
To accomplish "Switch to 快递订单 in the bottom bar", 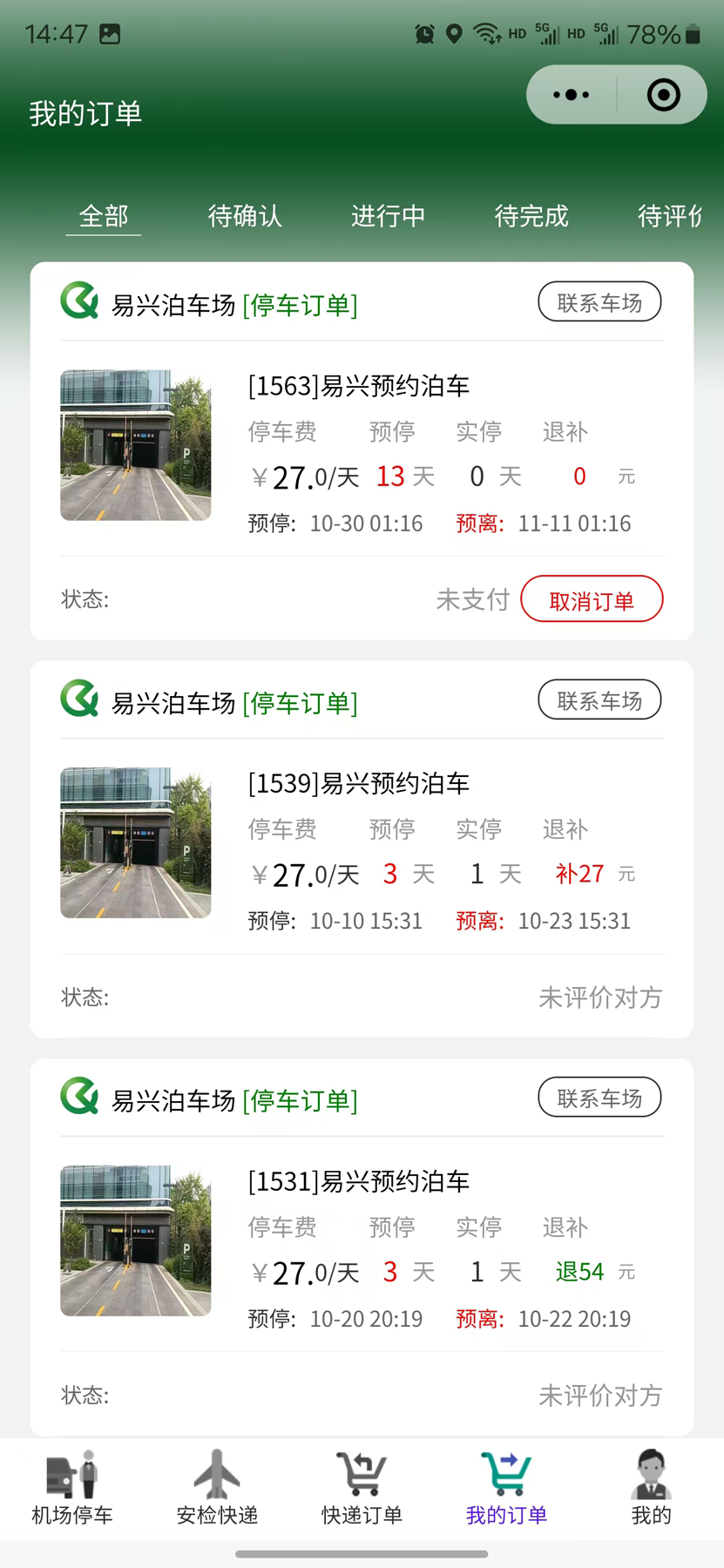I will [x=362, y=1488].
